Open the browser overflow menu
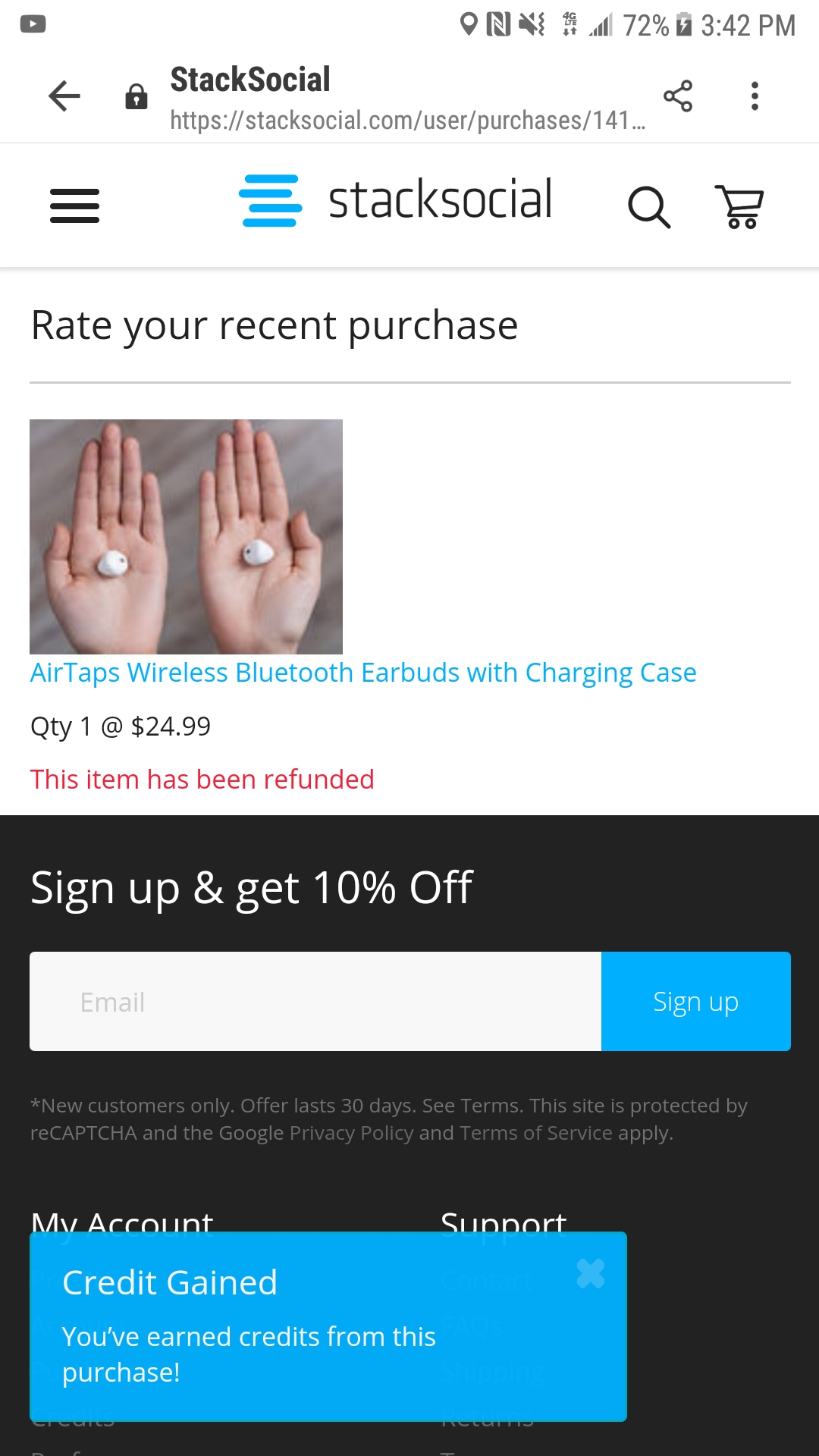Screen dimensions: 819x1456 [754, 96]
